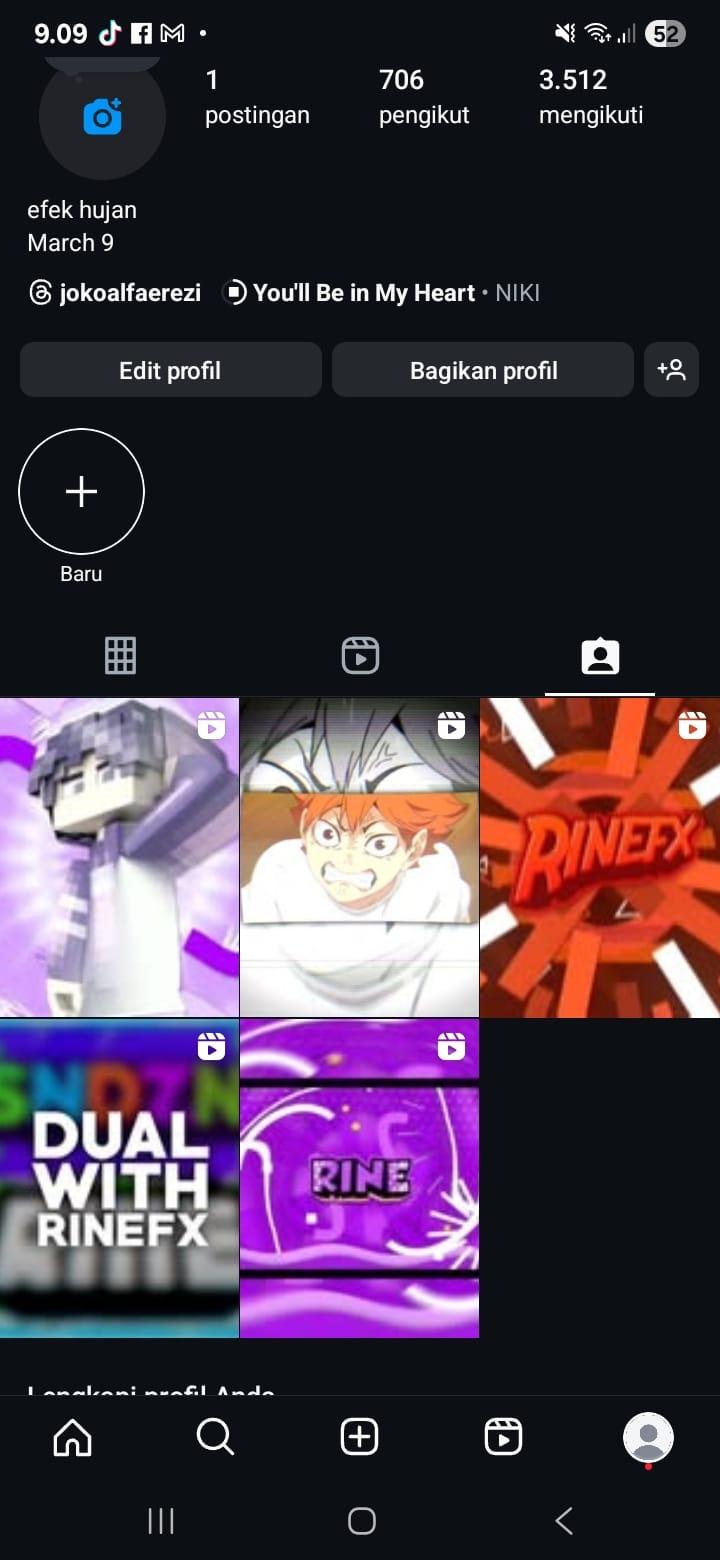
Task: Open the orange RINEFX reel
Action: (x=600, y=858)
